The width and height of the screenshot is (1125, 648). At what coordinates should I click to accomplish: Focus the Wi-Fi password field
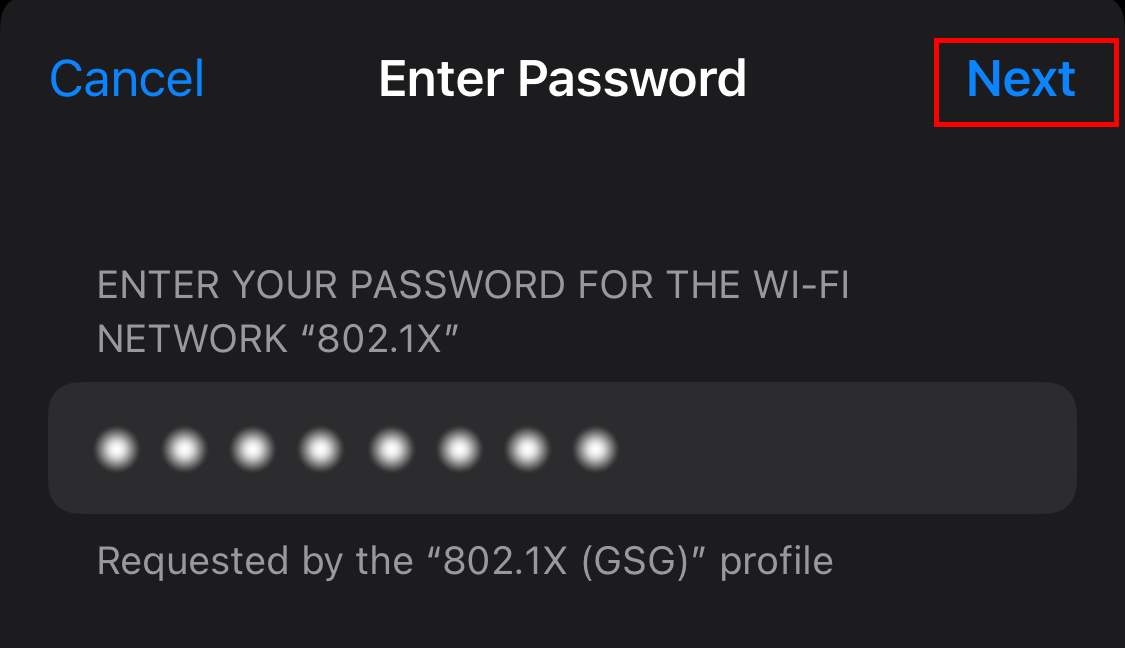(x=561, y=449)
